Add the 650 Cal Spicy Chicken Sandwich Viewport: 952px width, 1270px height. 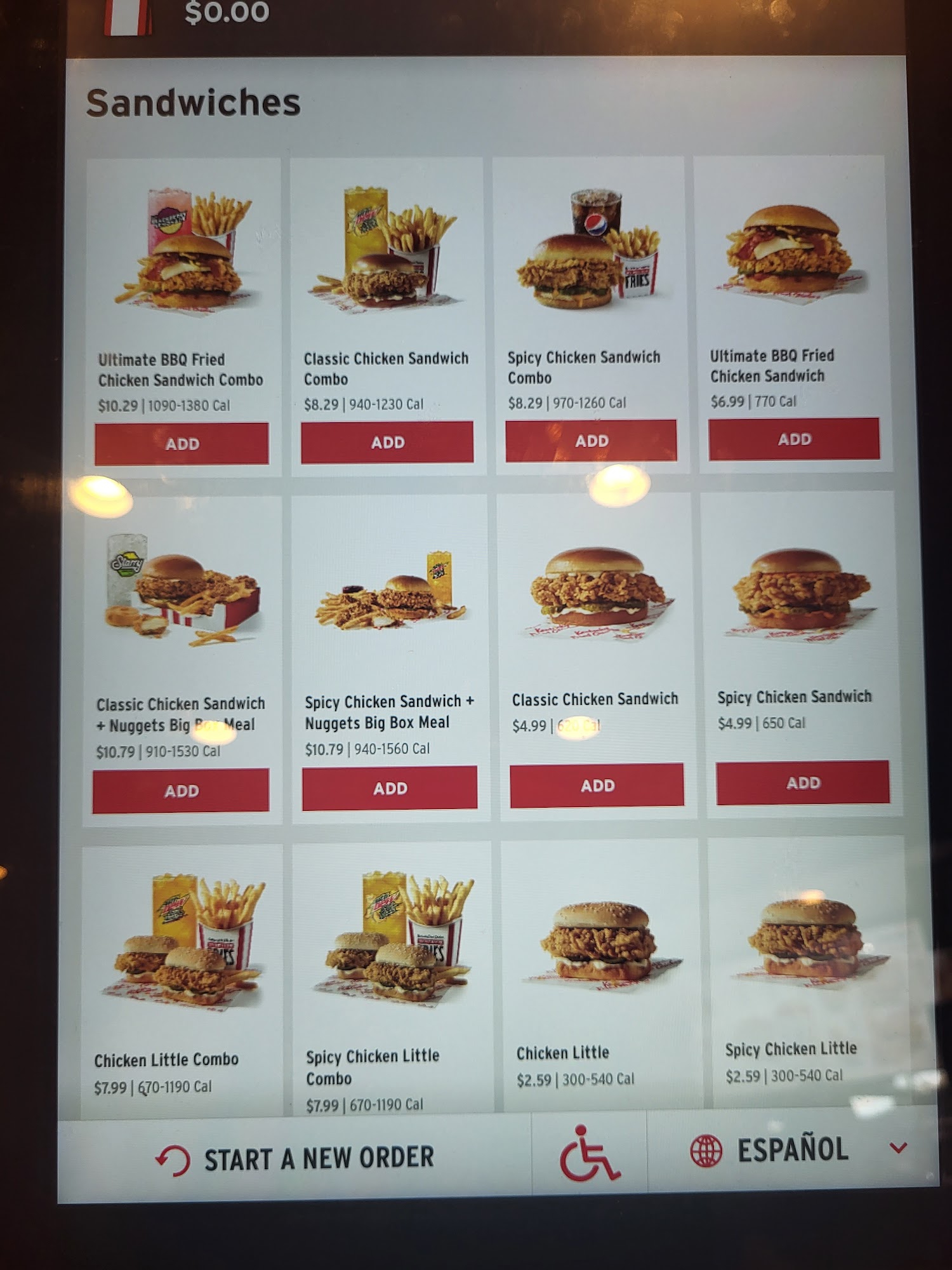(803, 782)
